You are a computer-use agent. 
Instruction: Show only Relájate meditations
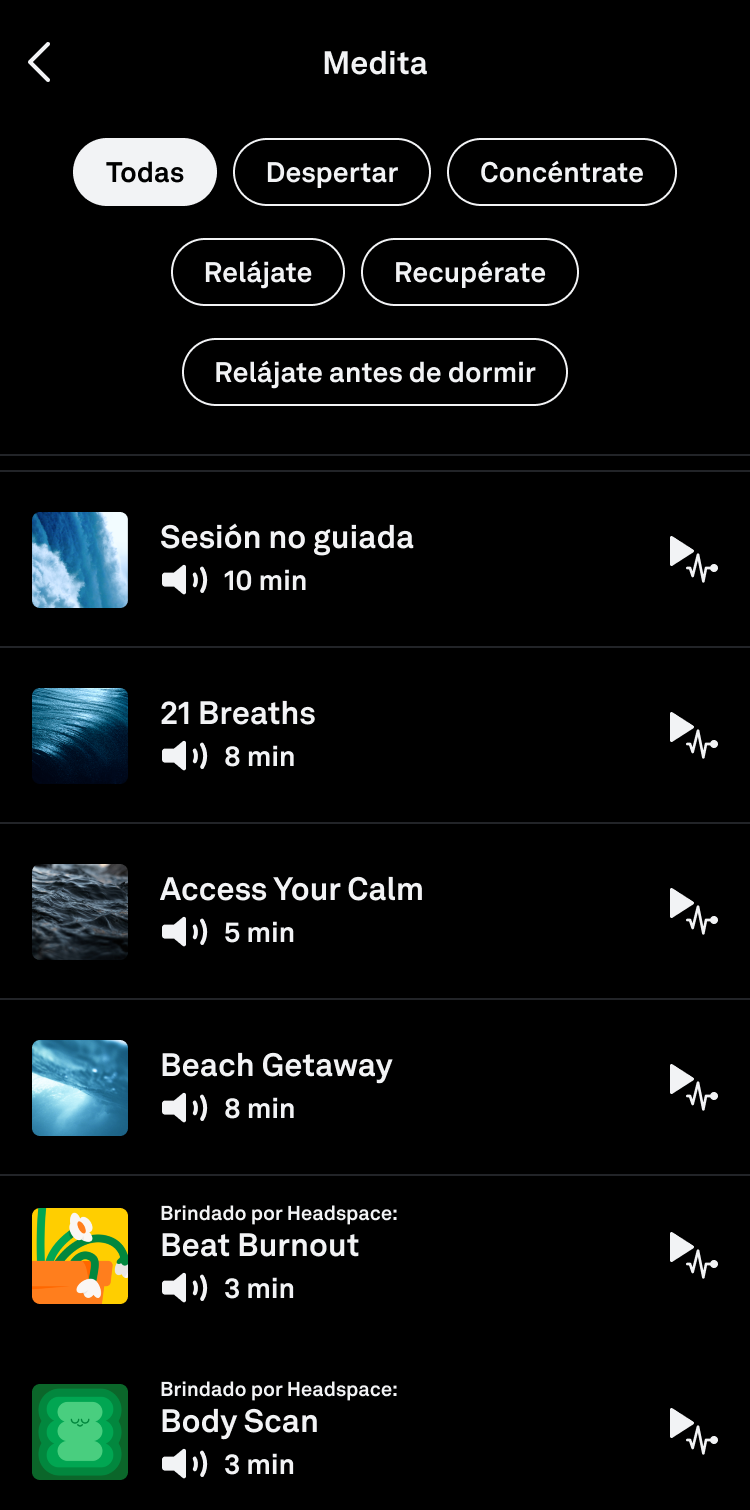click(x=258, y=272)
